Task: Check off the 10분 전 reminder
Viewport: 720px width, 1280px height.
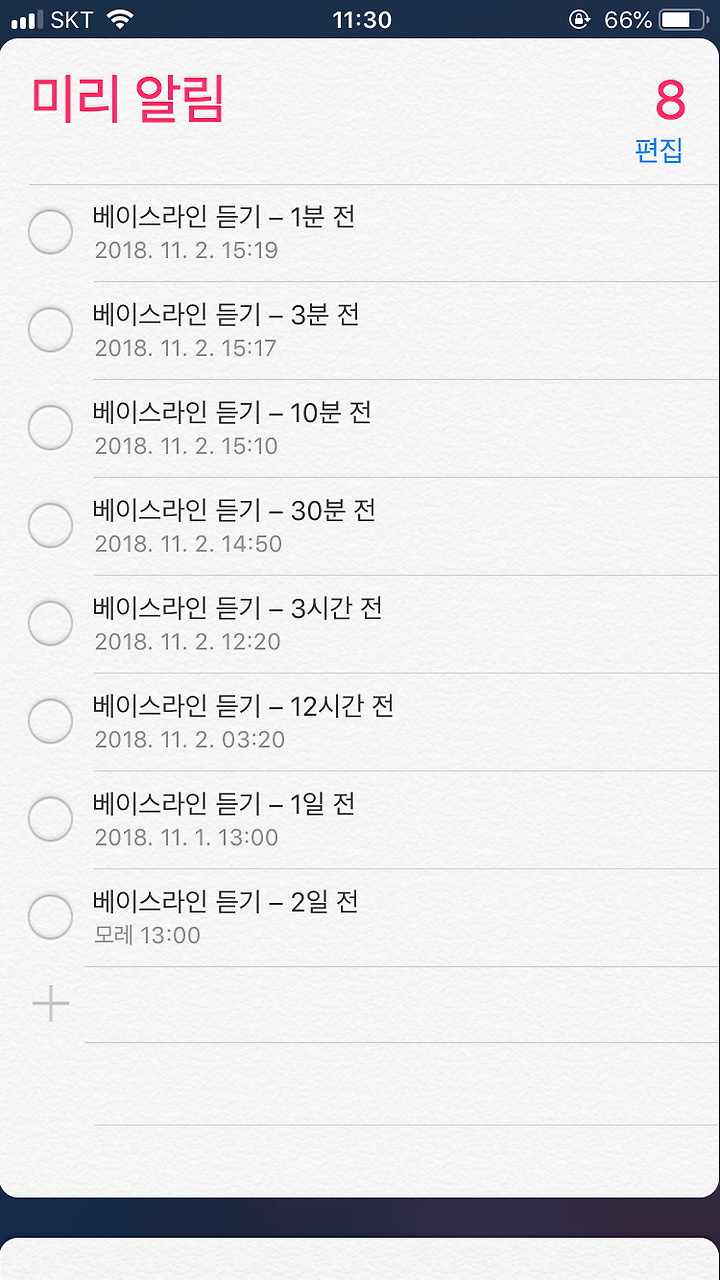Action: tap(50, 428)
